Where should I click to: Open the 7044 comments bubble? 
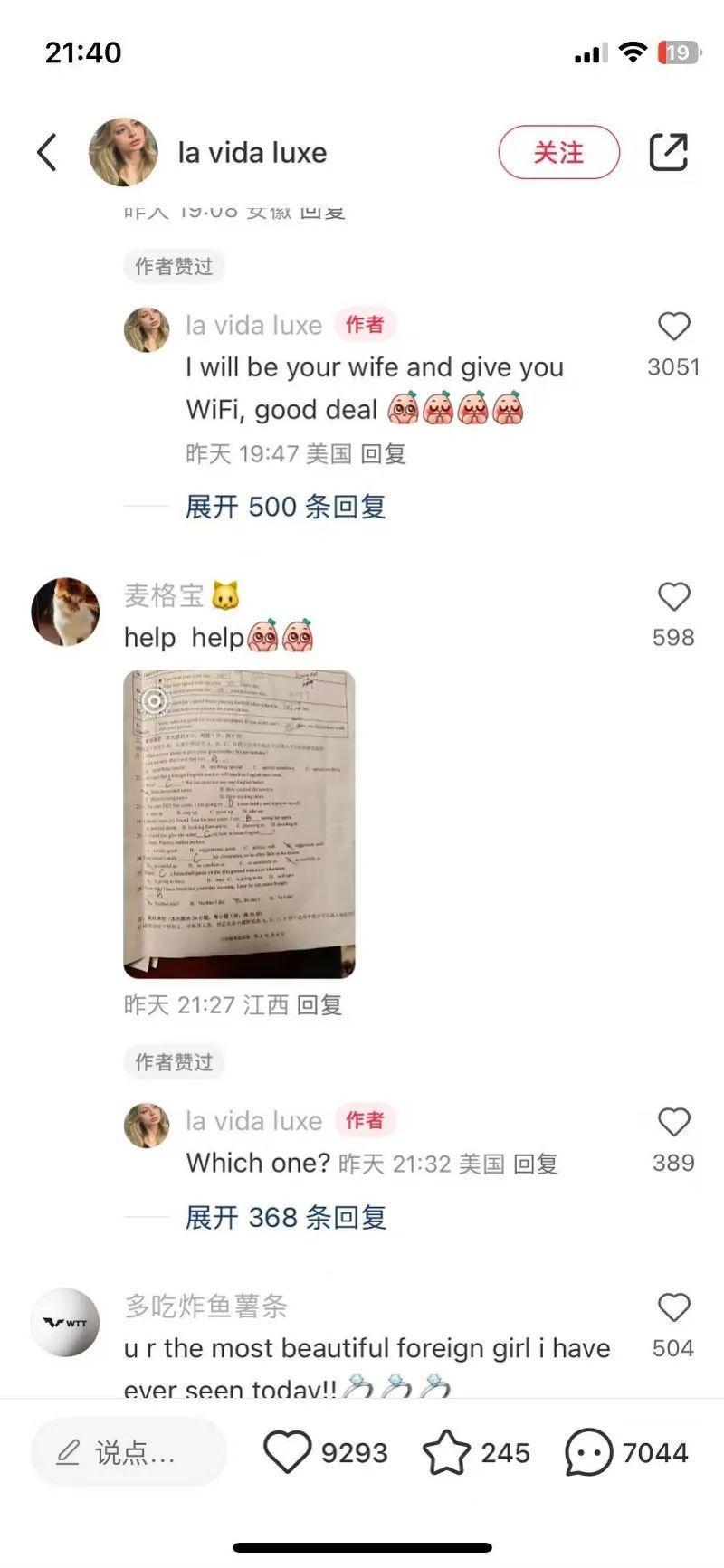tap(589, 1452)
